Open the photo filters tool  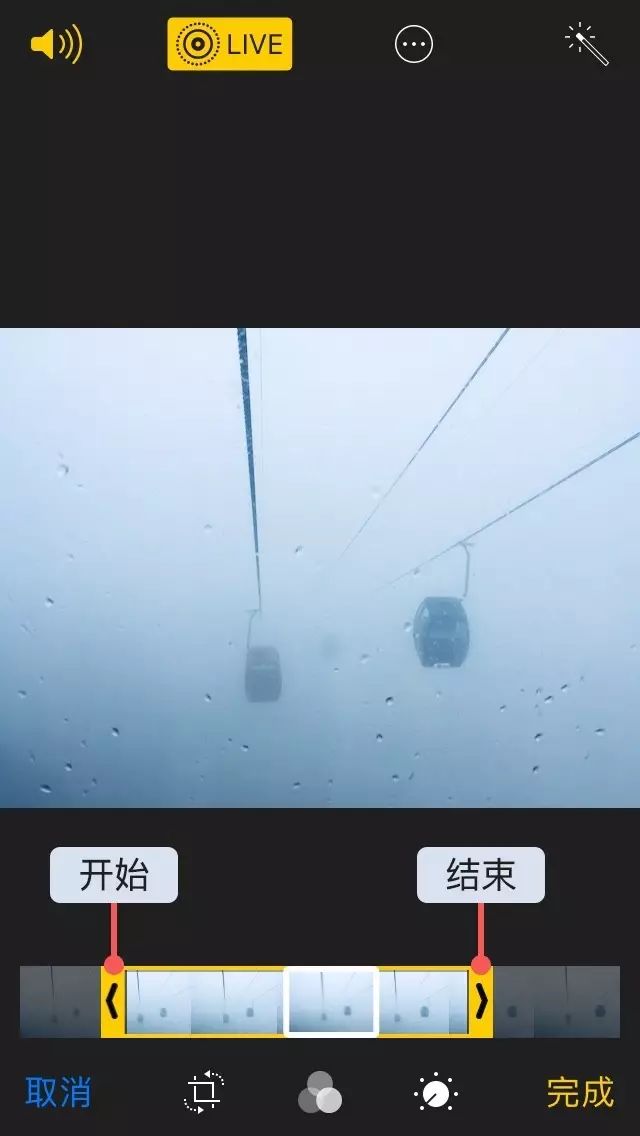click(320, 1092)
